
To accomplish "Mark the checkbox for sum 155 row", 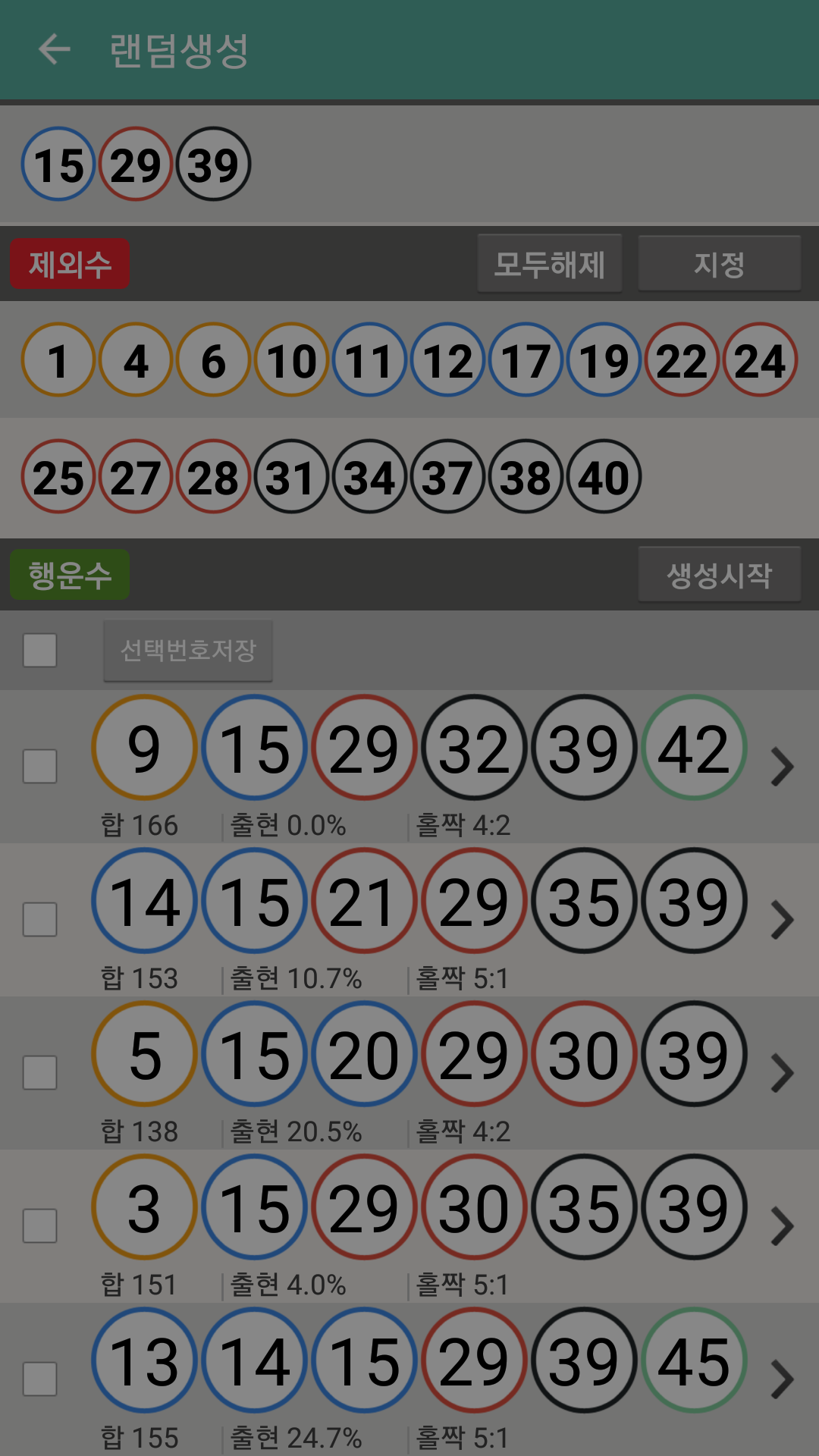I will [40, 1379].
